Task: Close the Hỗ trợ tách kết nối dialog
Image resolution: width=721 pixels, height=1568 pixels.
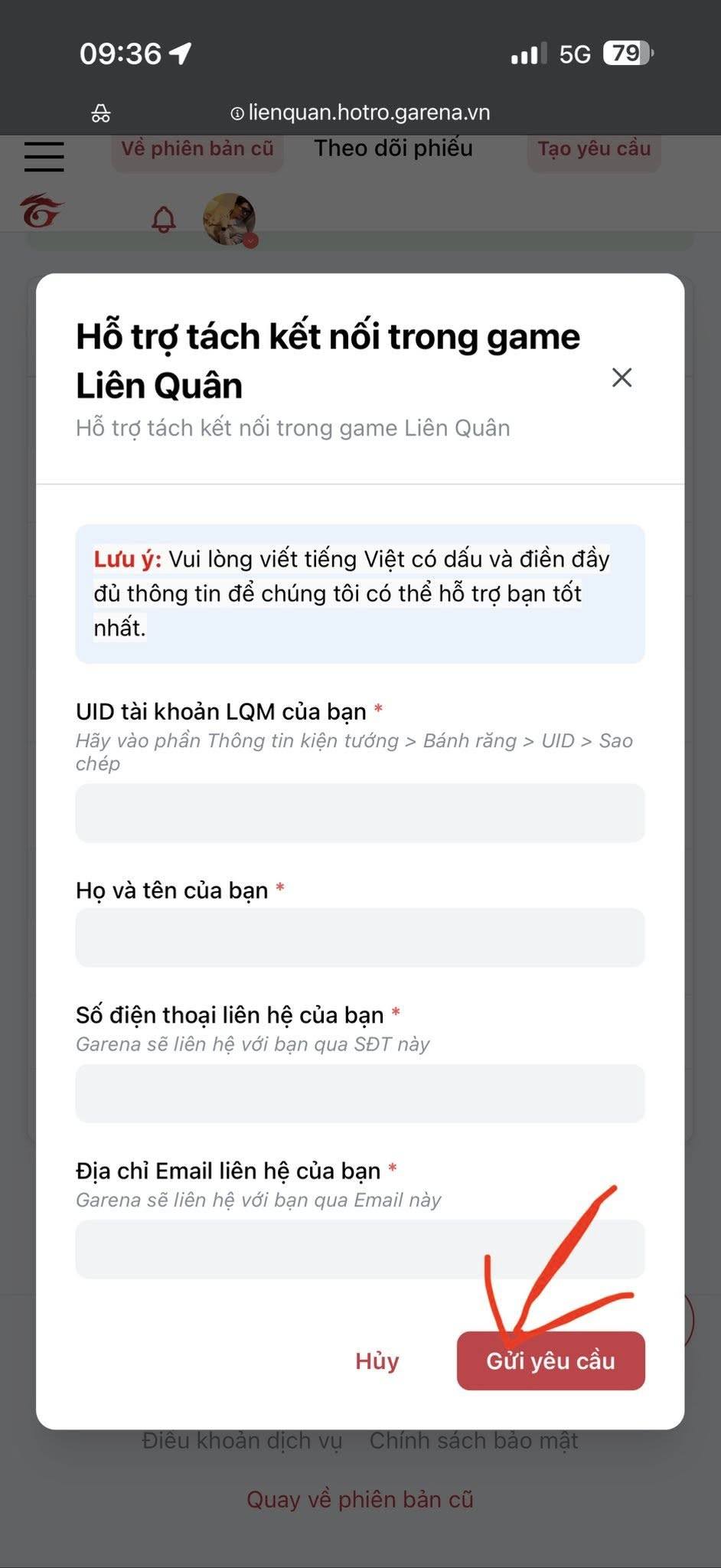Action: (x=621, y=377)
